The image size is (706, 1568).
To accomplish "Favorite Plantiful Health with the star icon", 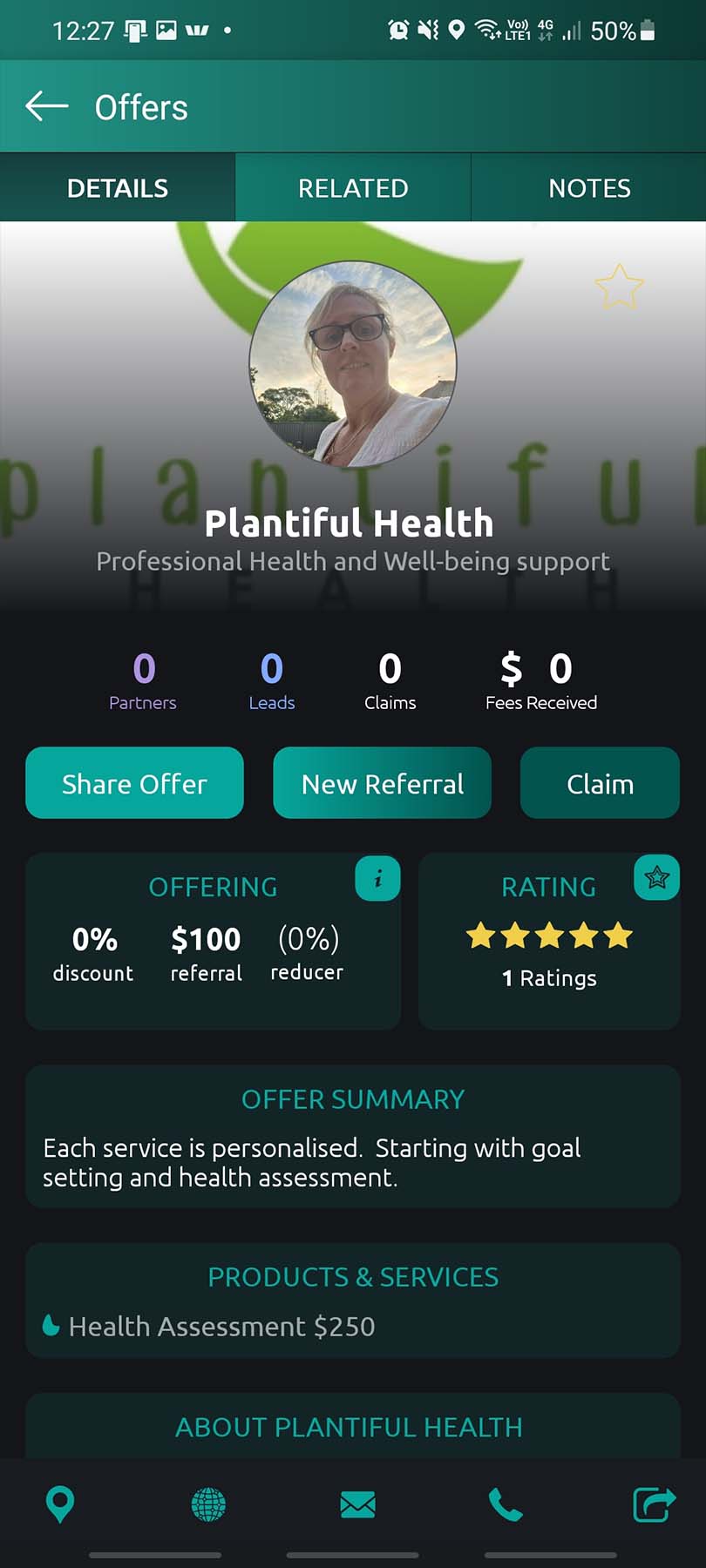I will (x=619, y=287).
